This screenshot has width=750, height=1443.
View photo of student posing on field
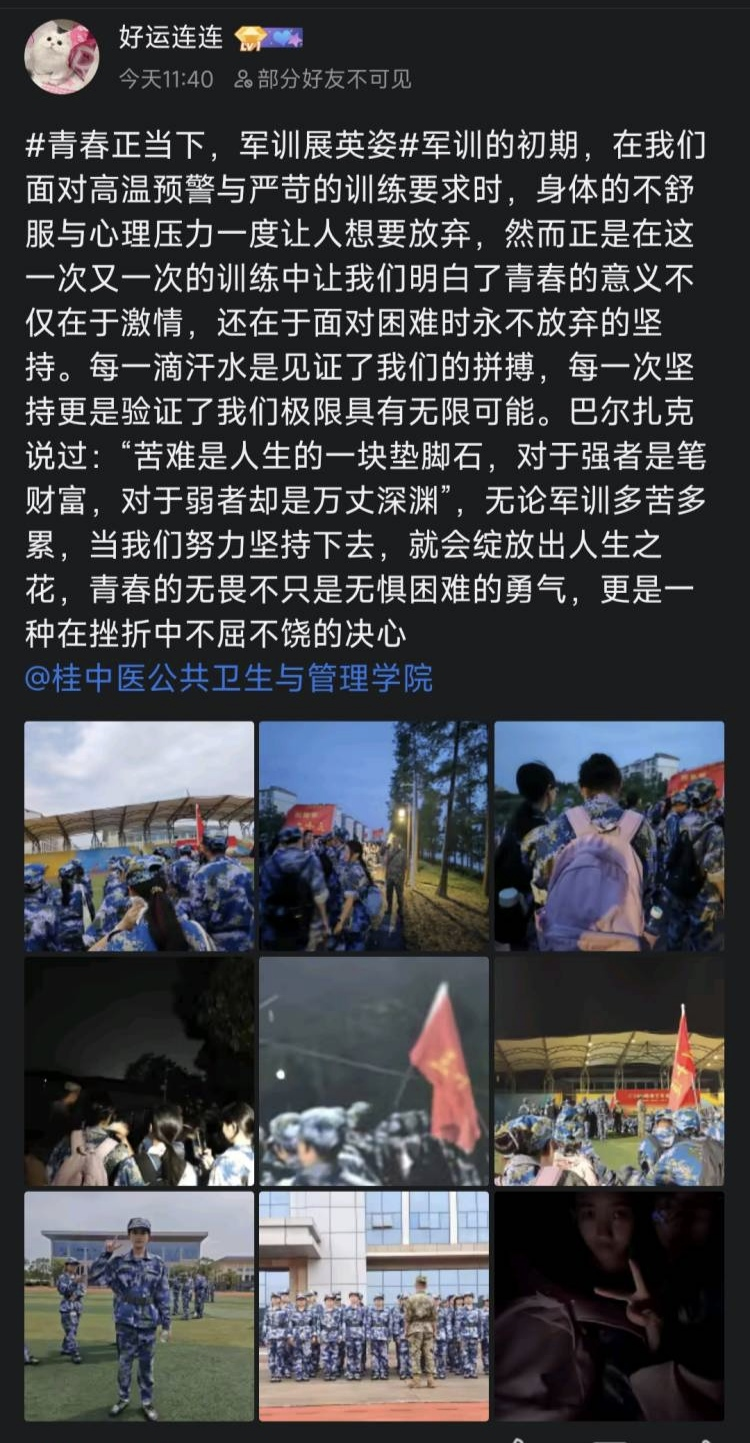(x=139, y=1305)
